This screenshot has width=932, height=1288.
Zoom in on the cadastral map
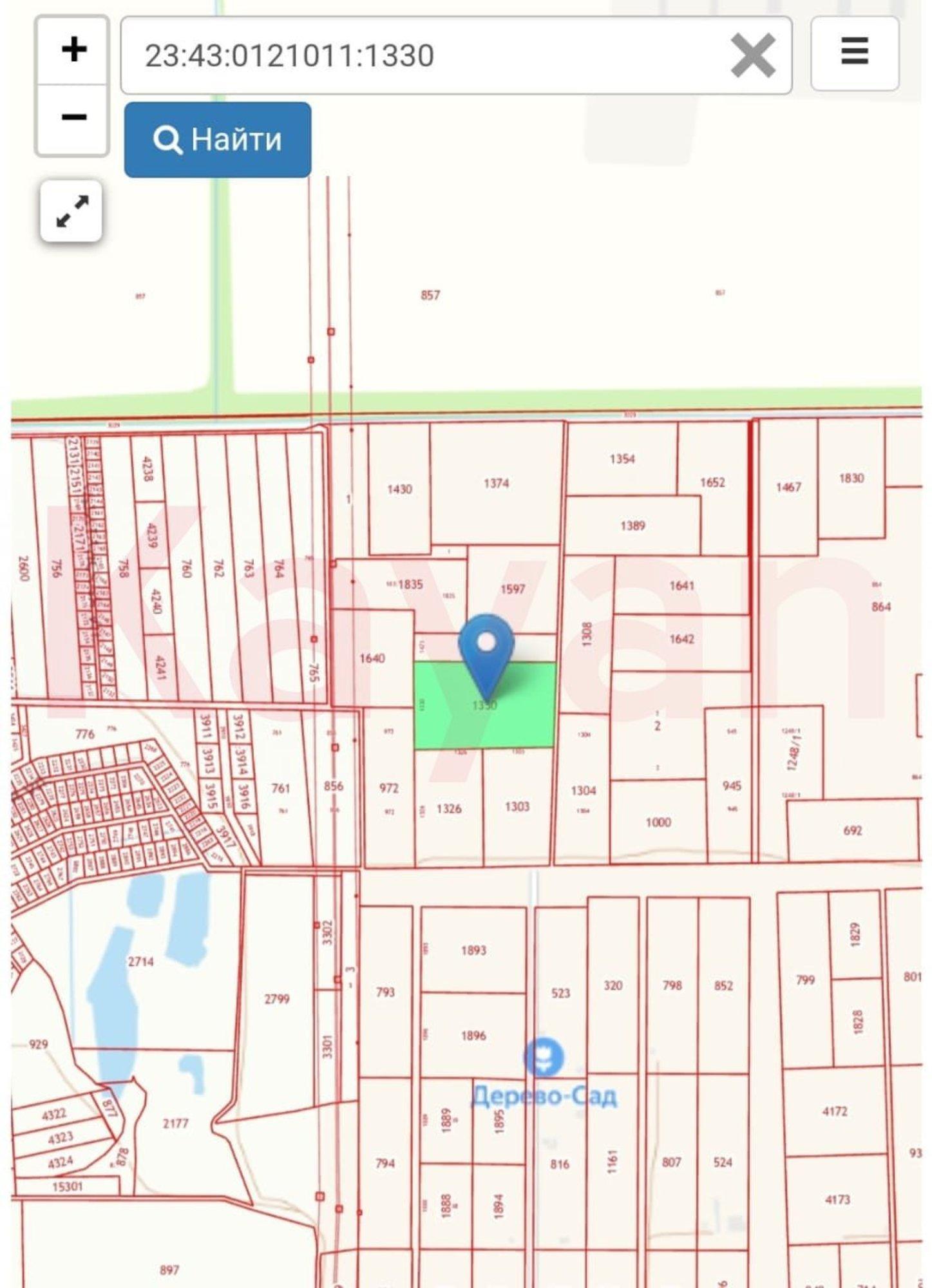[73, 51]
